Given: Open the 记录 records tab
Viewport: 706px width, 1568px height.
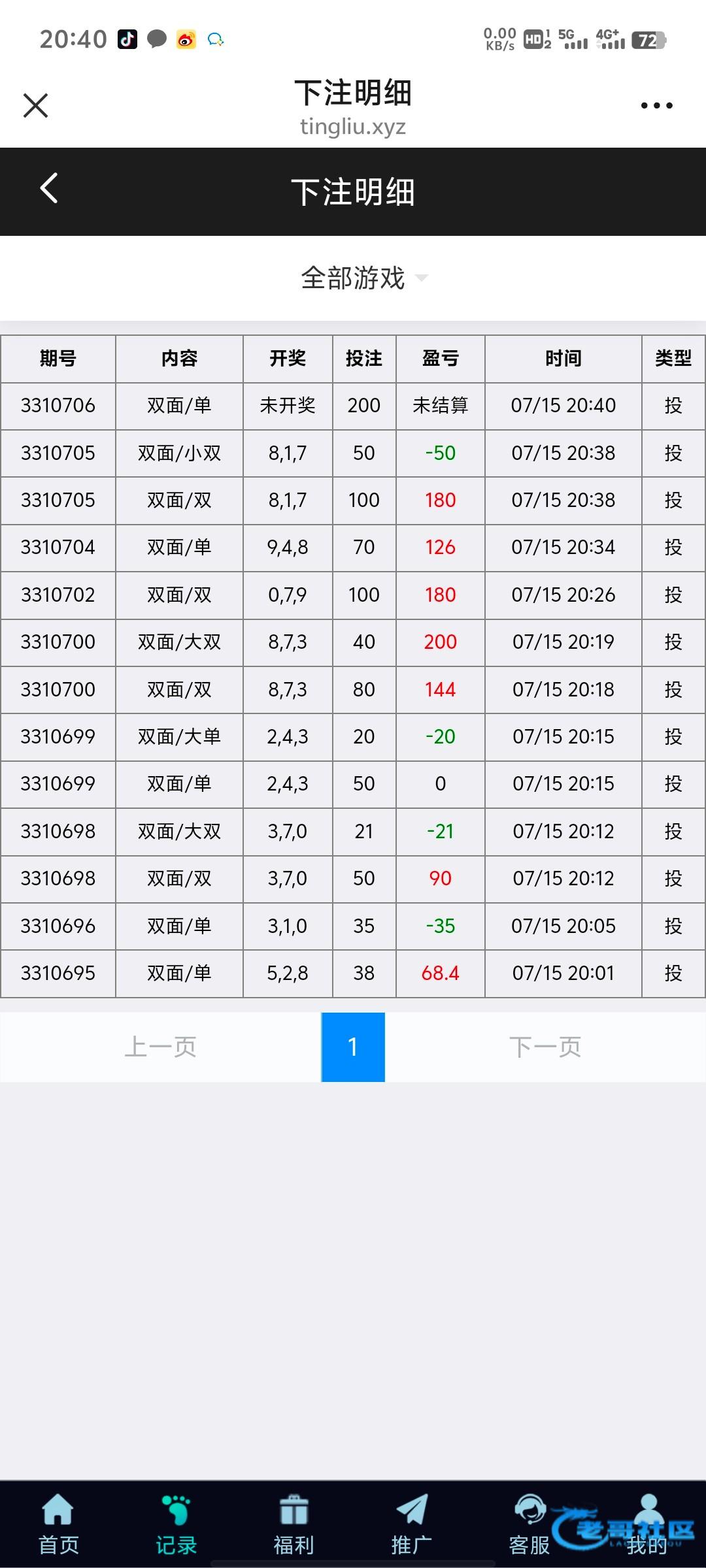Looking at the screenshot, I should click(x=176, y=1525).
